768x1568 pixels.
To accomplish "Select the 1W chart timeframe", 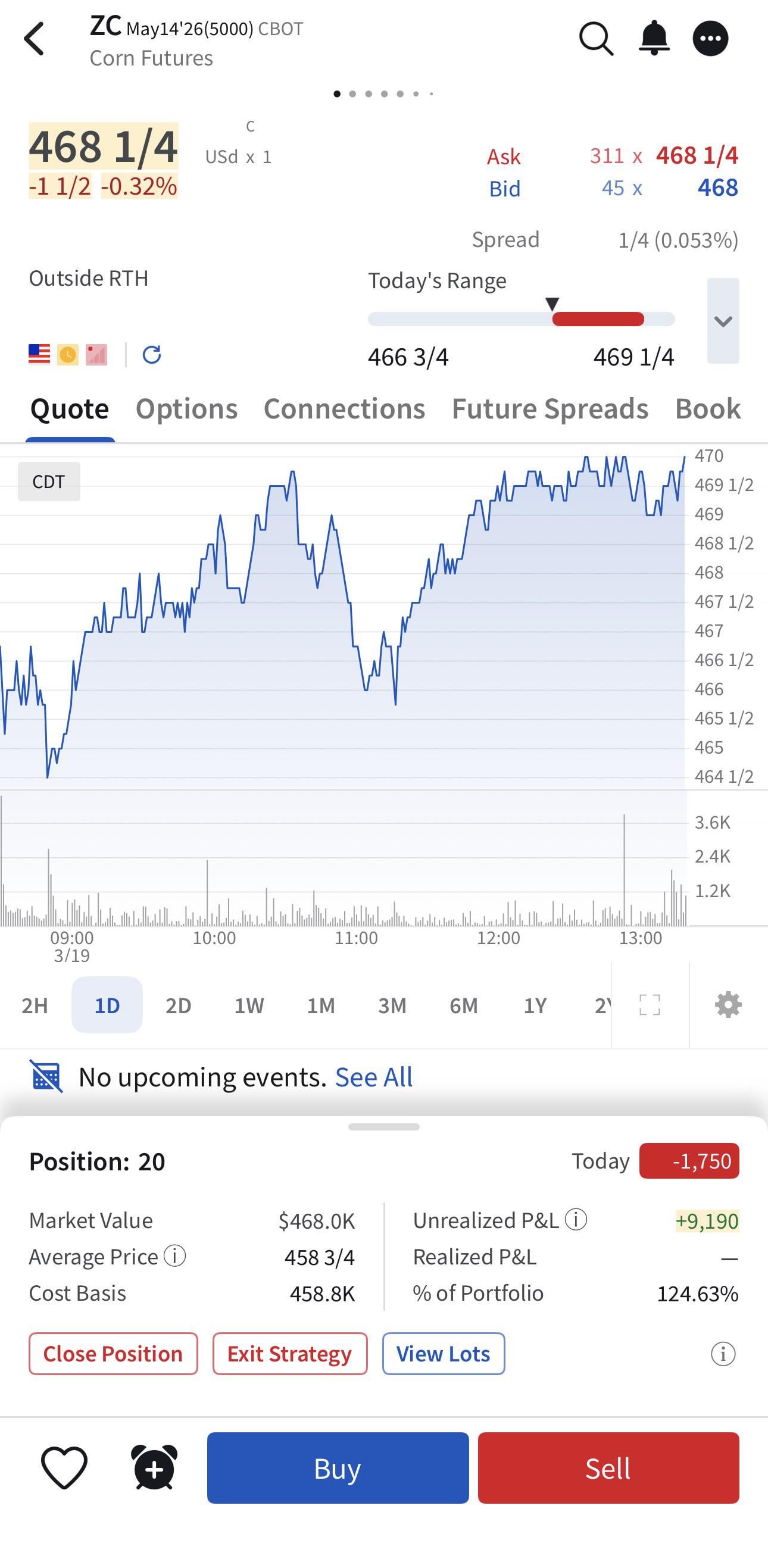I will [249, 1005].
